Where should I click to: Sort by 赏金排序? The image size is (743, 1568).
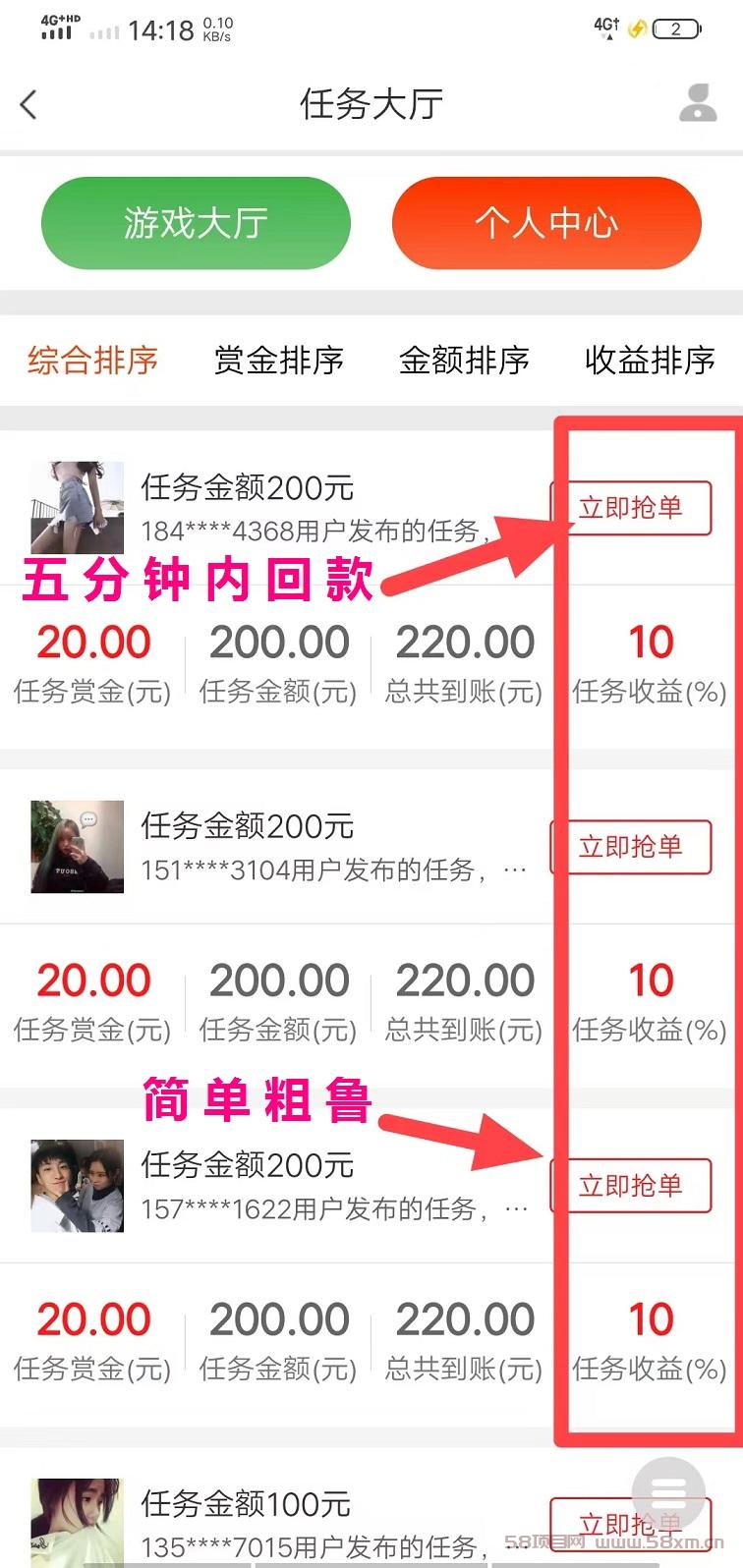[279, 360]
